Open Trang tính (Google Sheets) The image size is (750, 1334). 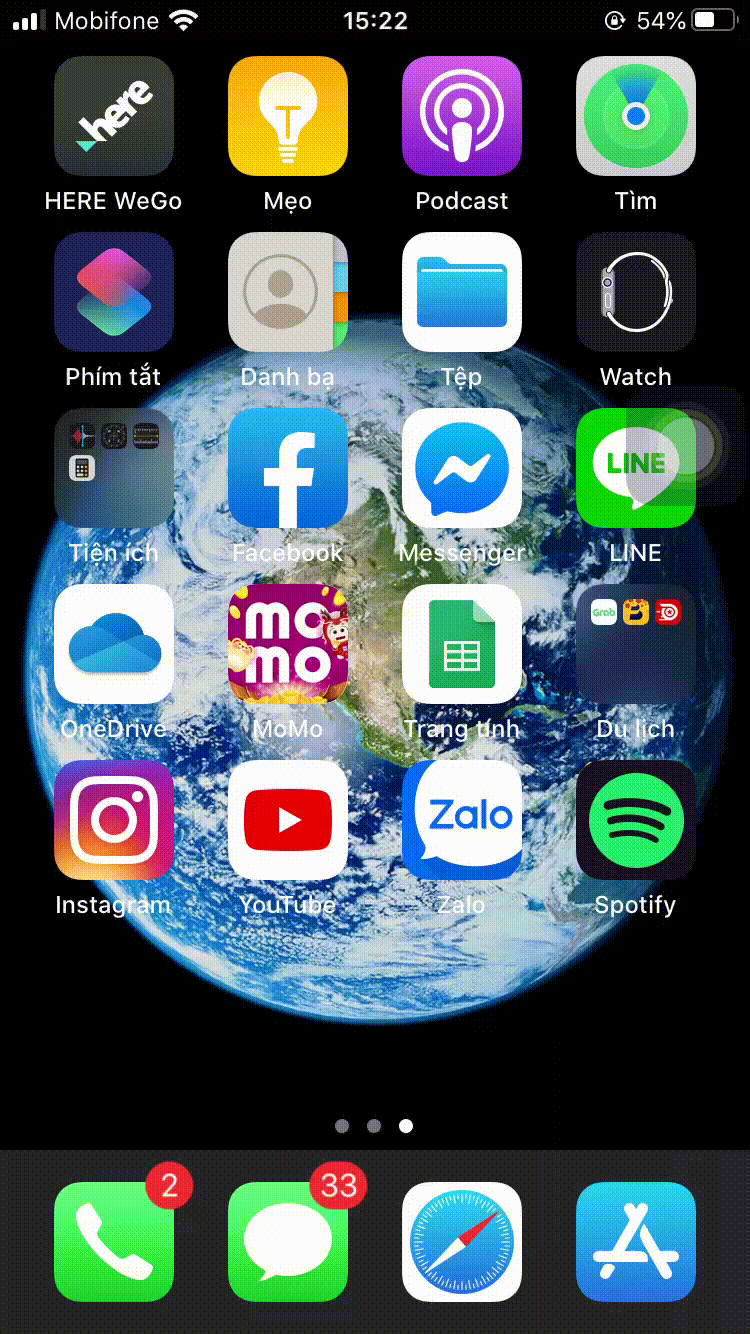[x=461, y=644]
